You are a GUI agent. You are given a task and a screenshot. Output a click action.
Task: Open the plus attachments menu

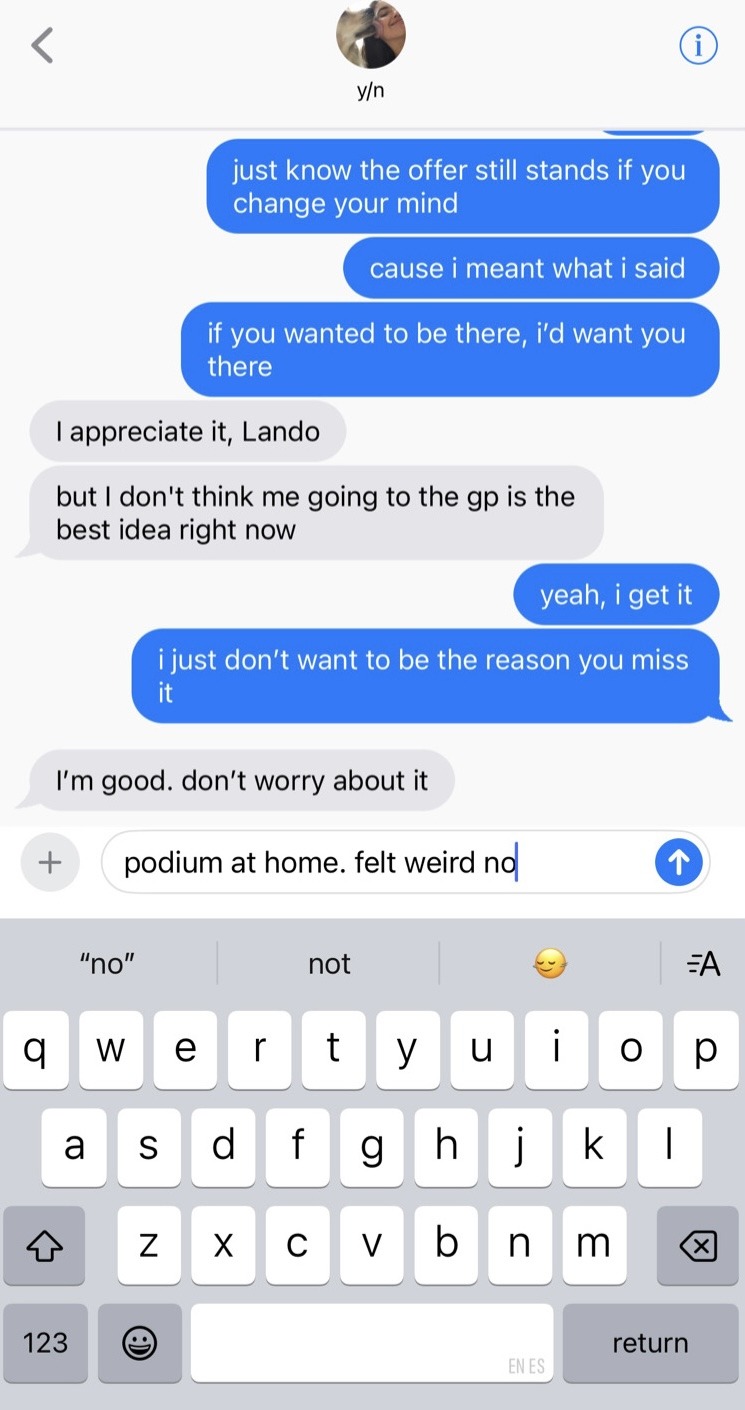(x=49, y=861)
